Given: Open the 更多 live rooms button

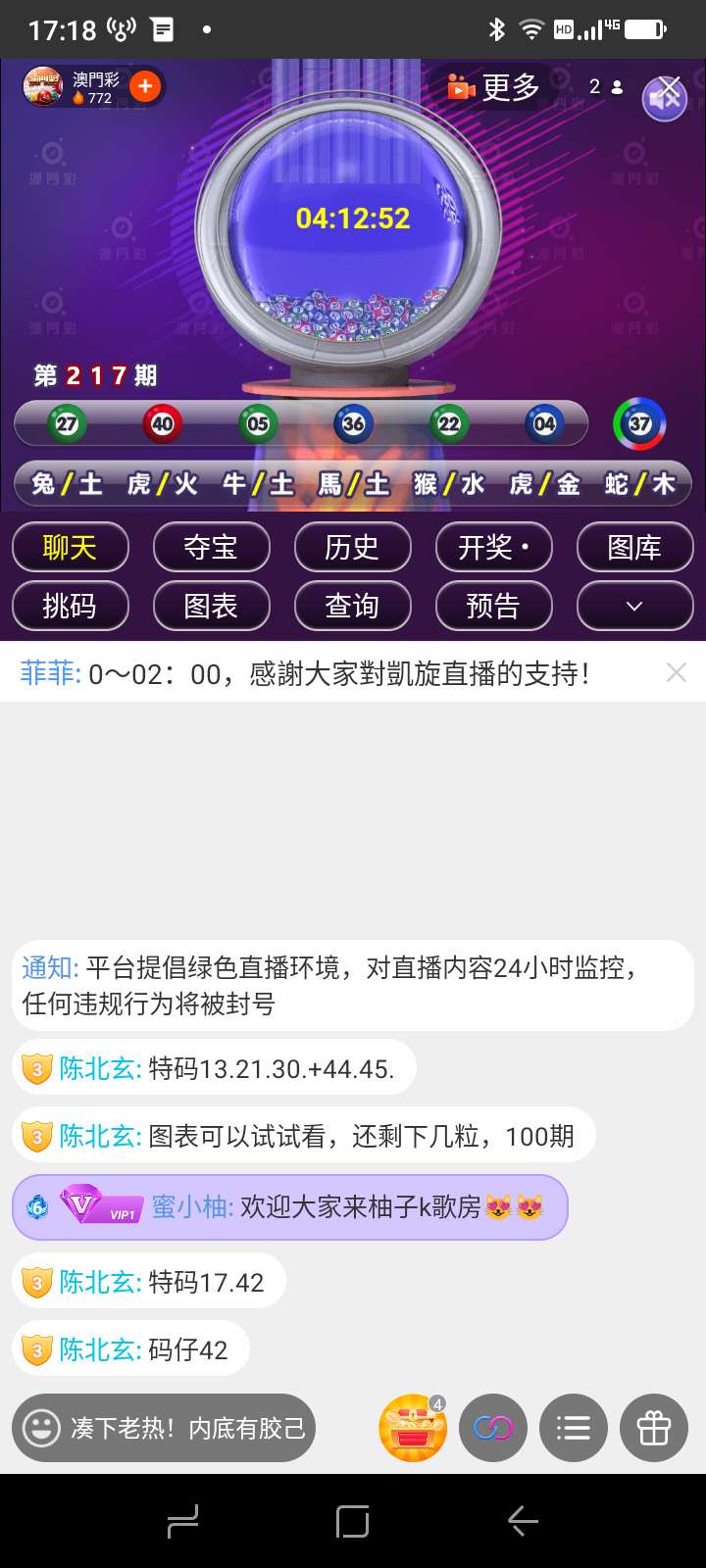Looking at the screenshot, I should [x=493, y=87].
